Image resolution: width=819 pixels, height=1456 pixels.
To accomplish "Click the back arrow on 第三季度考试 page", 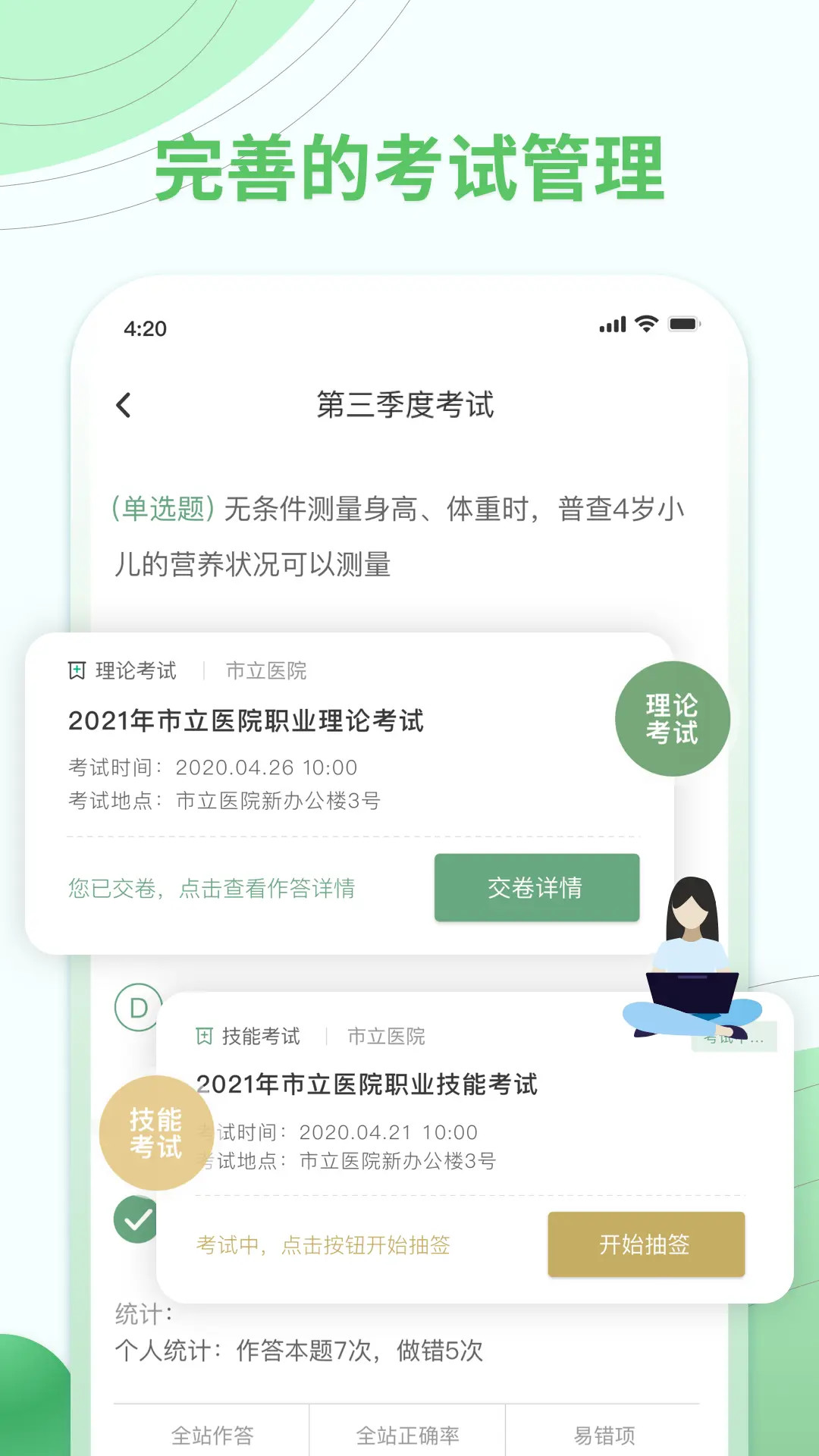I will 124,406.
